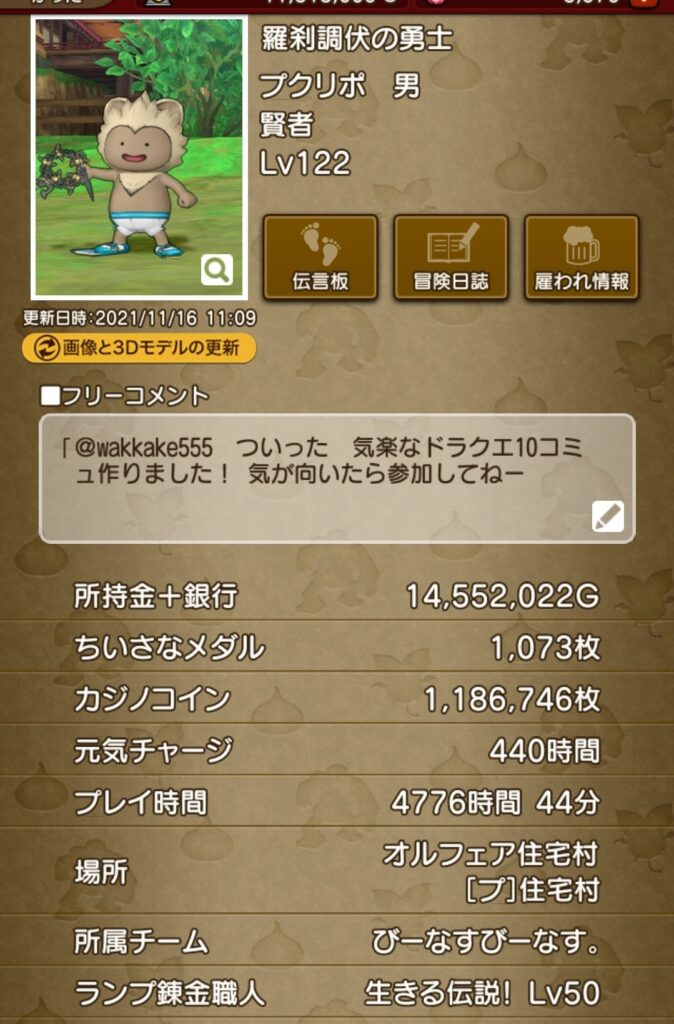Open the 冒険日誌 adventure diary
Image resolution: width=674 pixels, height=1024 pixels.
pos(451,257)
